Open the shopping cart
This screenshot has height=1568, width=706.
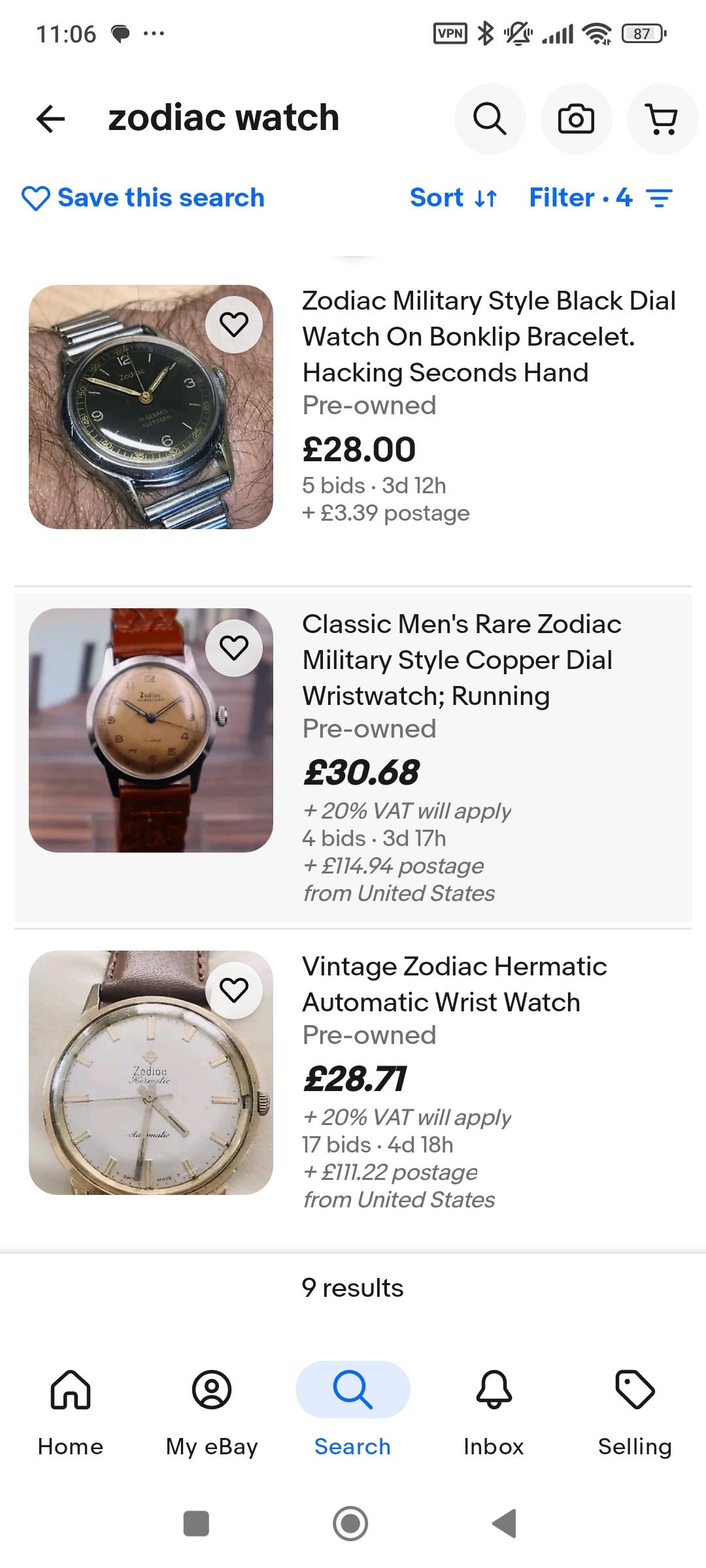pyautogui.click(x=662, y=119)
